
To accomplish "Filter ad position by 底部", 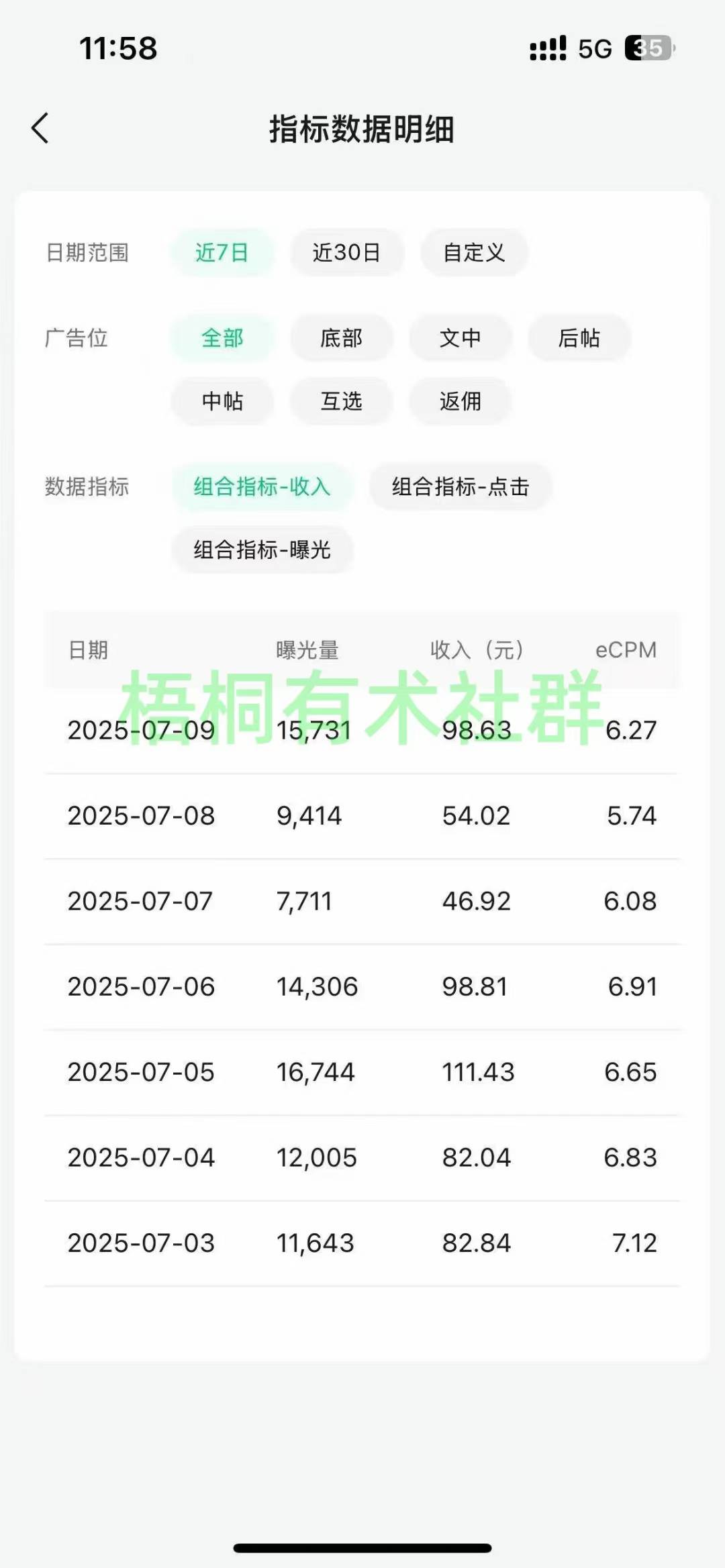I will (x=341, y=338).
